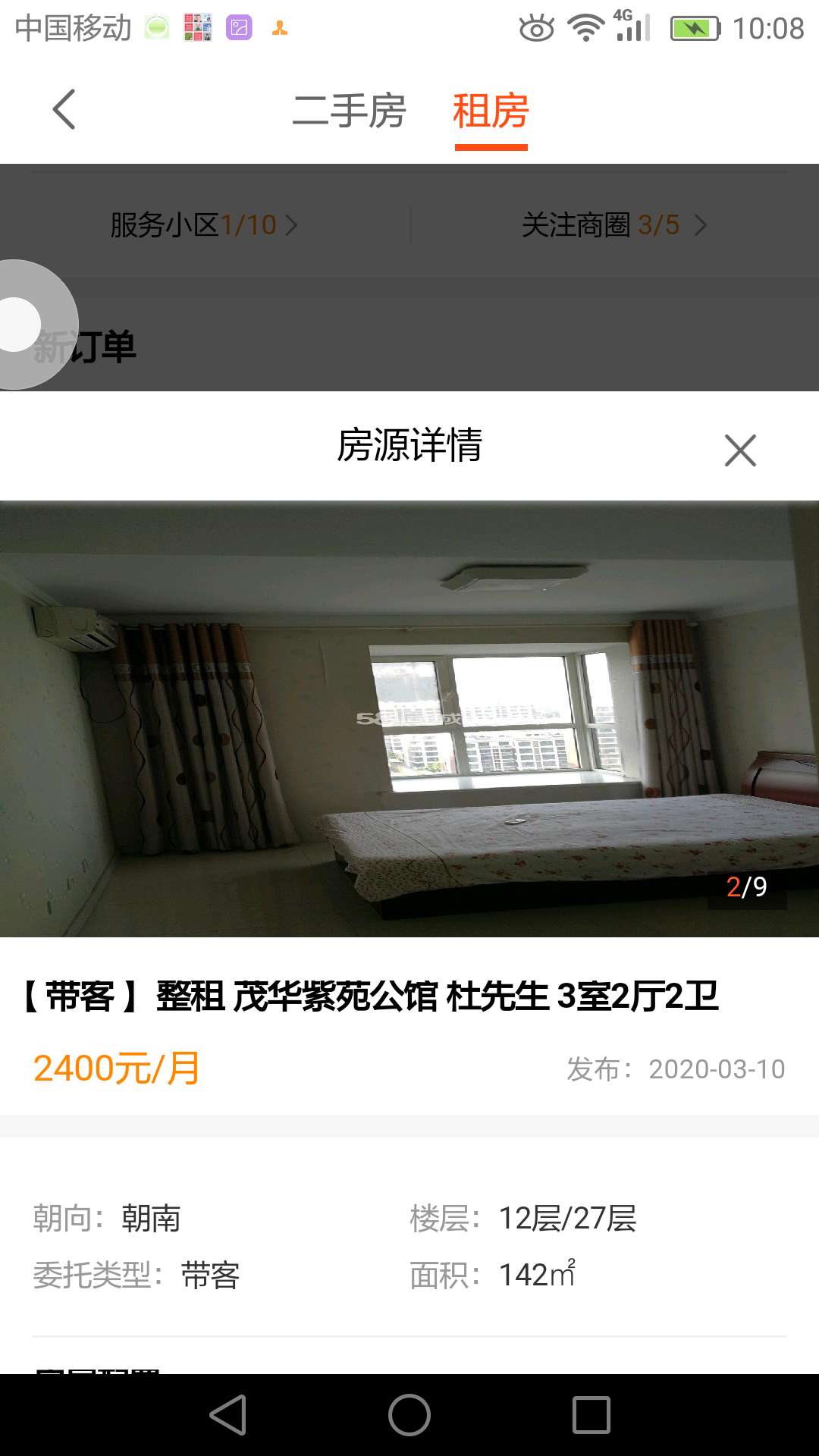This screenshot has height=1456, width=819.
Task: Go back using the top-left arrow
Action: (64, 109)
